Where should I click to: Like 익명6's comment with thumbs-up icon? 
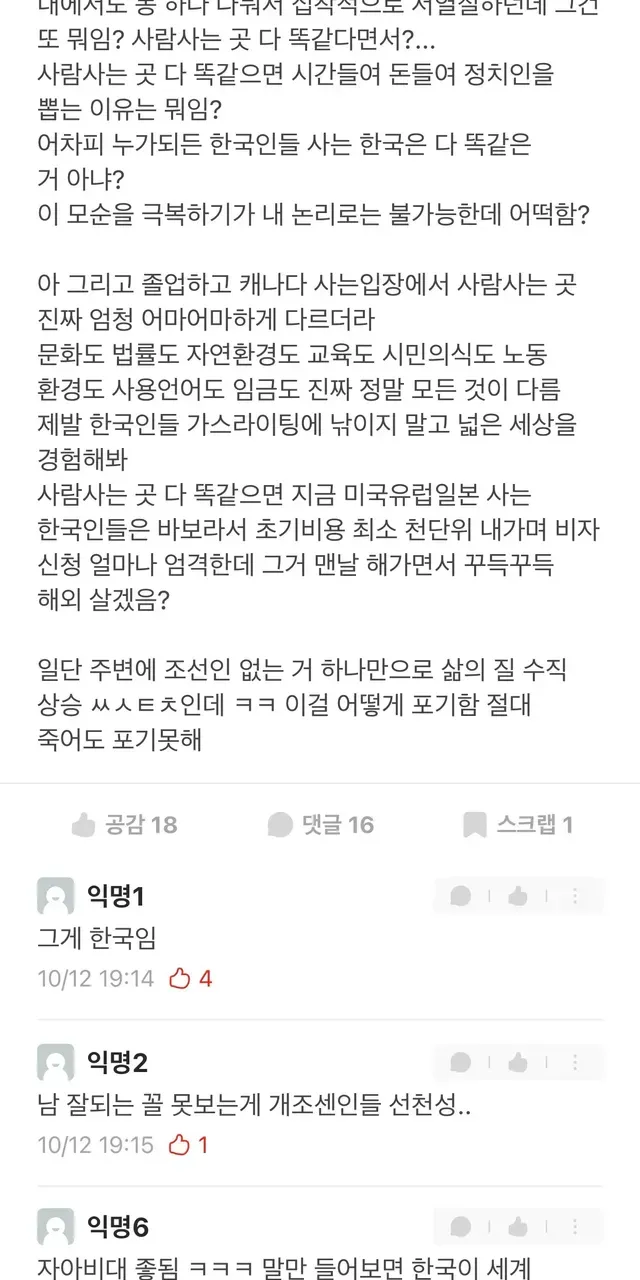[x=518, y=1228]
